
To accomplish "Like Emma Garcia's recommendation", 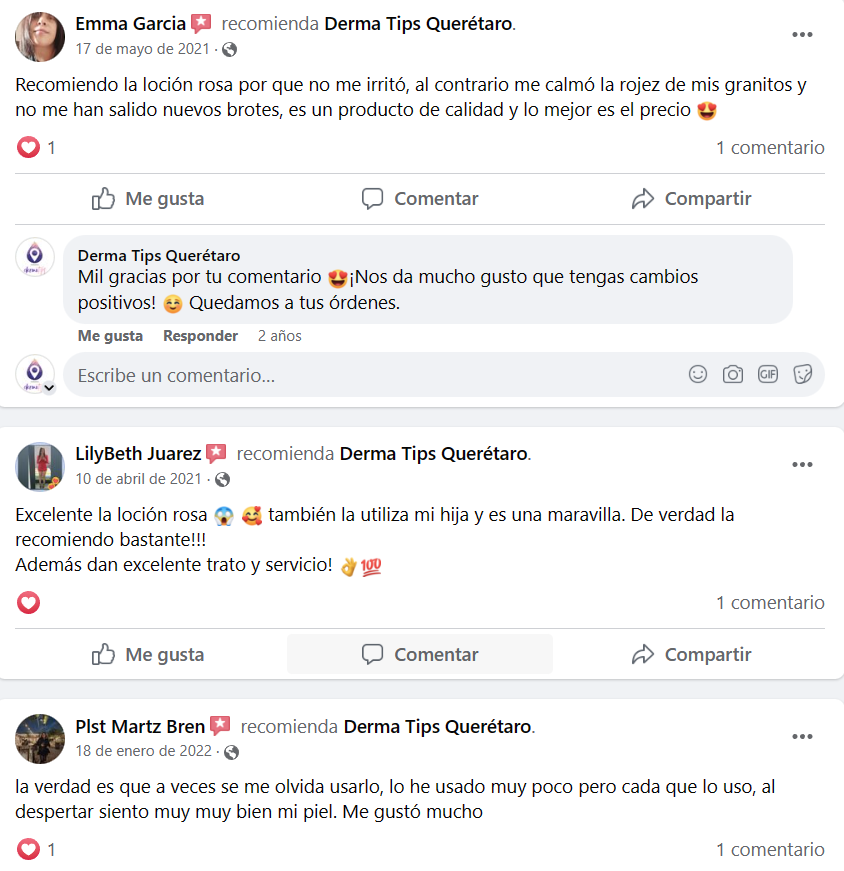I will pos(147,199).
